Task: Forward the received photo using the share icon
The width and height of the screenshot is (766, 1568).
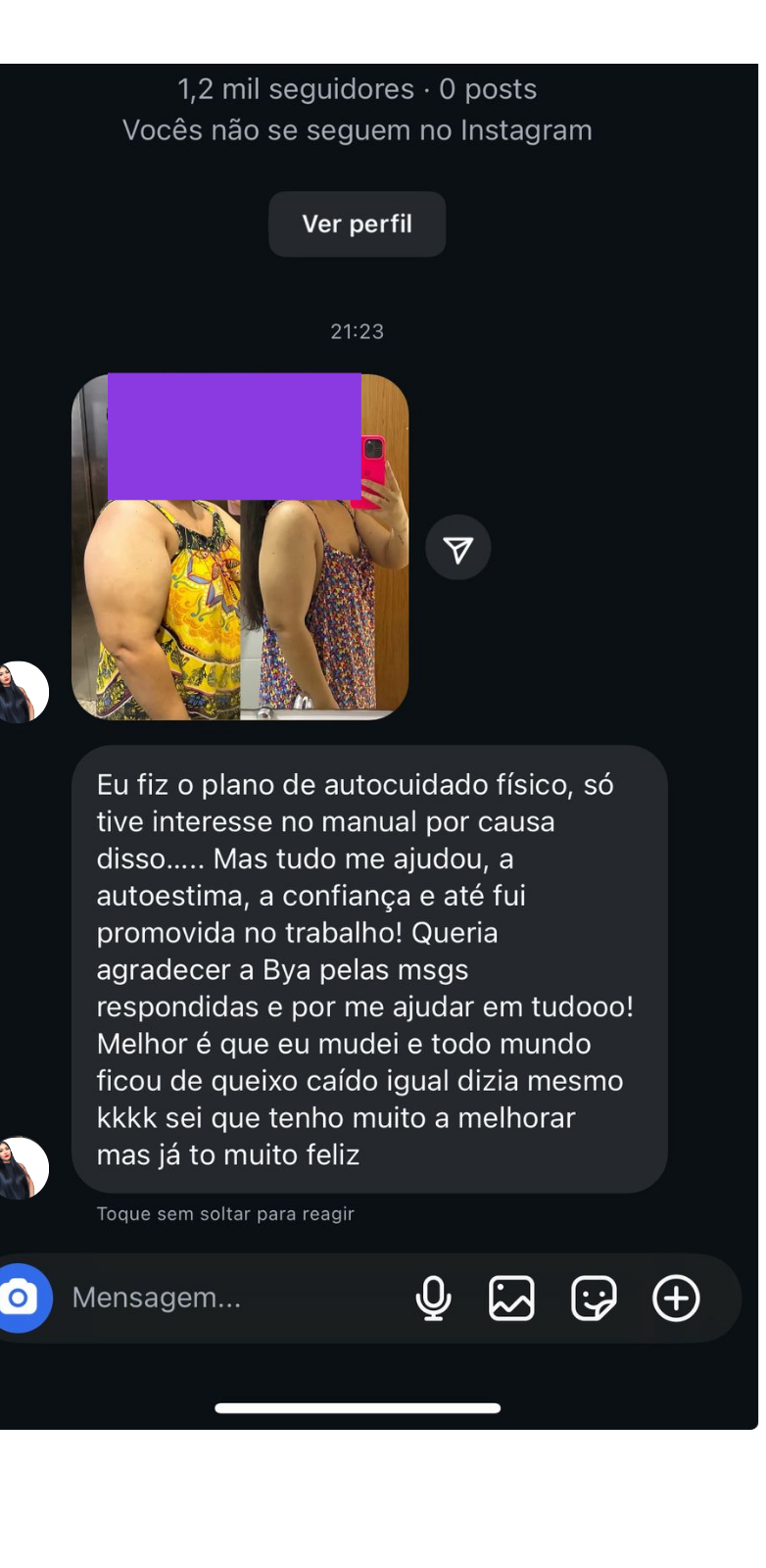Action: [458, 548]
